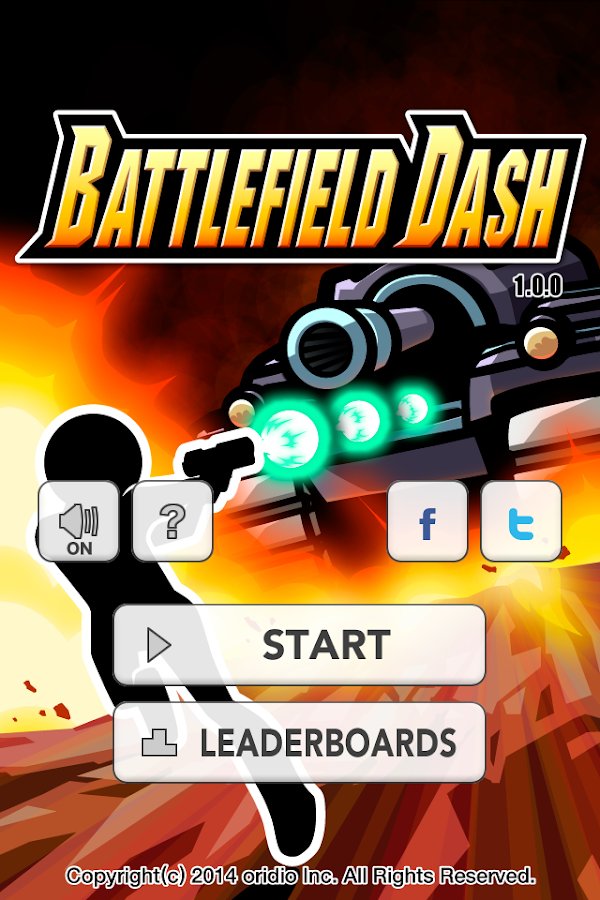Open the help question mark

[x=173, y=521]
